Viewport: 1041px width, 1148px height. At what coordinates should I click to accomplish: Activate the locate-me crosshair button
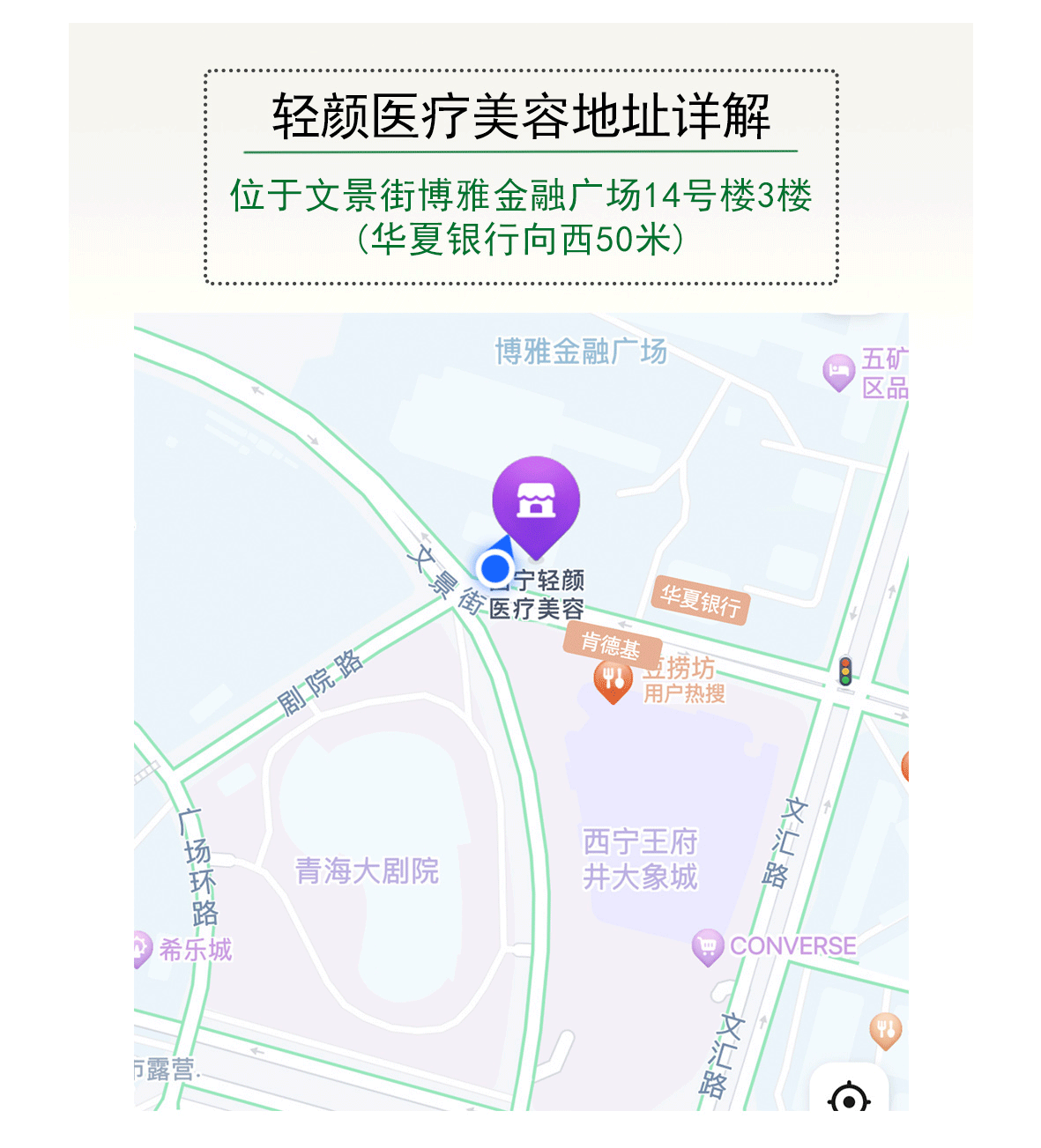tap(849, 1100)
